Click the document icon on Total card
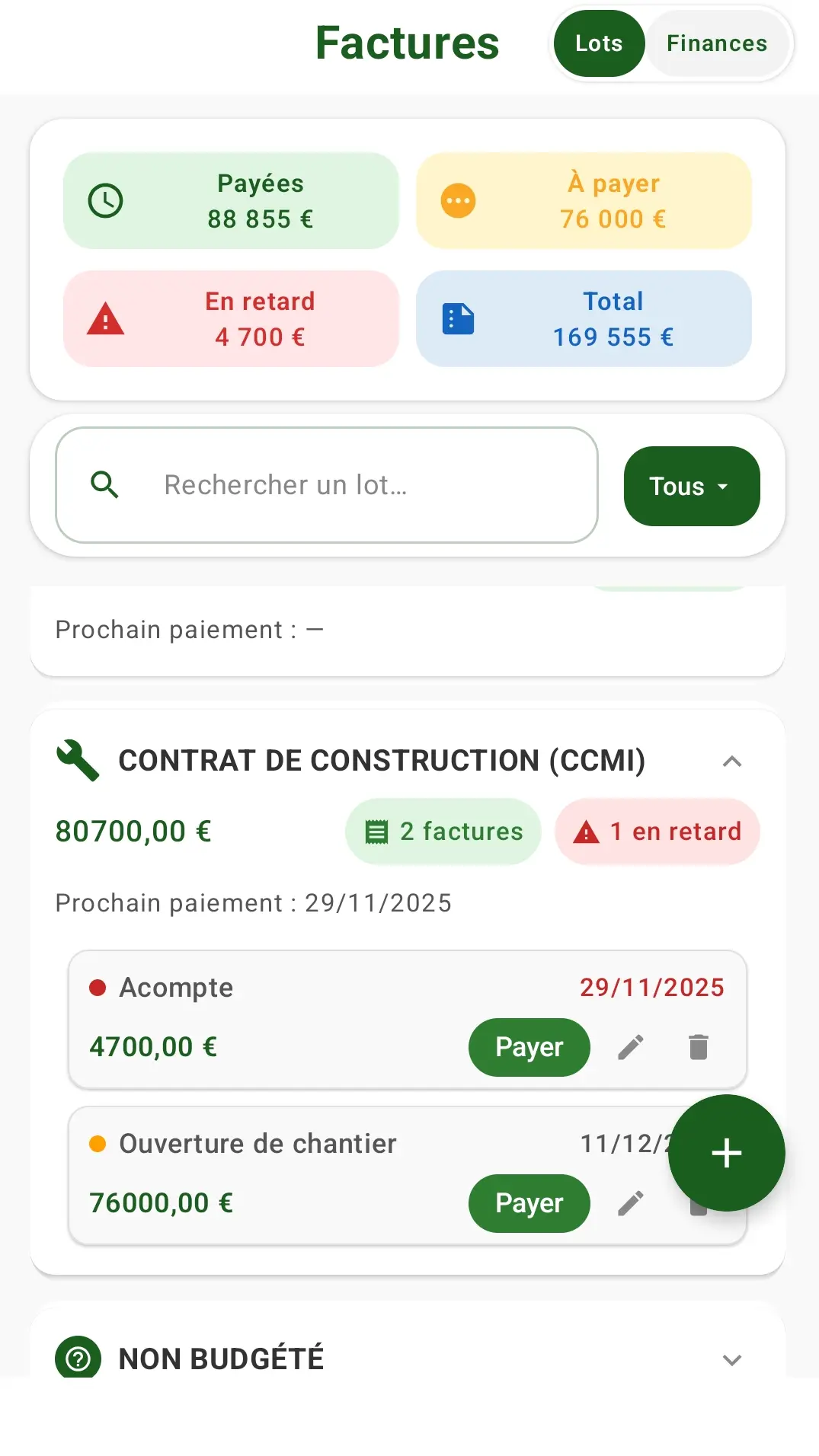819x1456 pixels. click(457, 318)
